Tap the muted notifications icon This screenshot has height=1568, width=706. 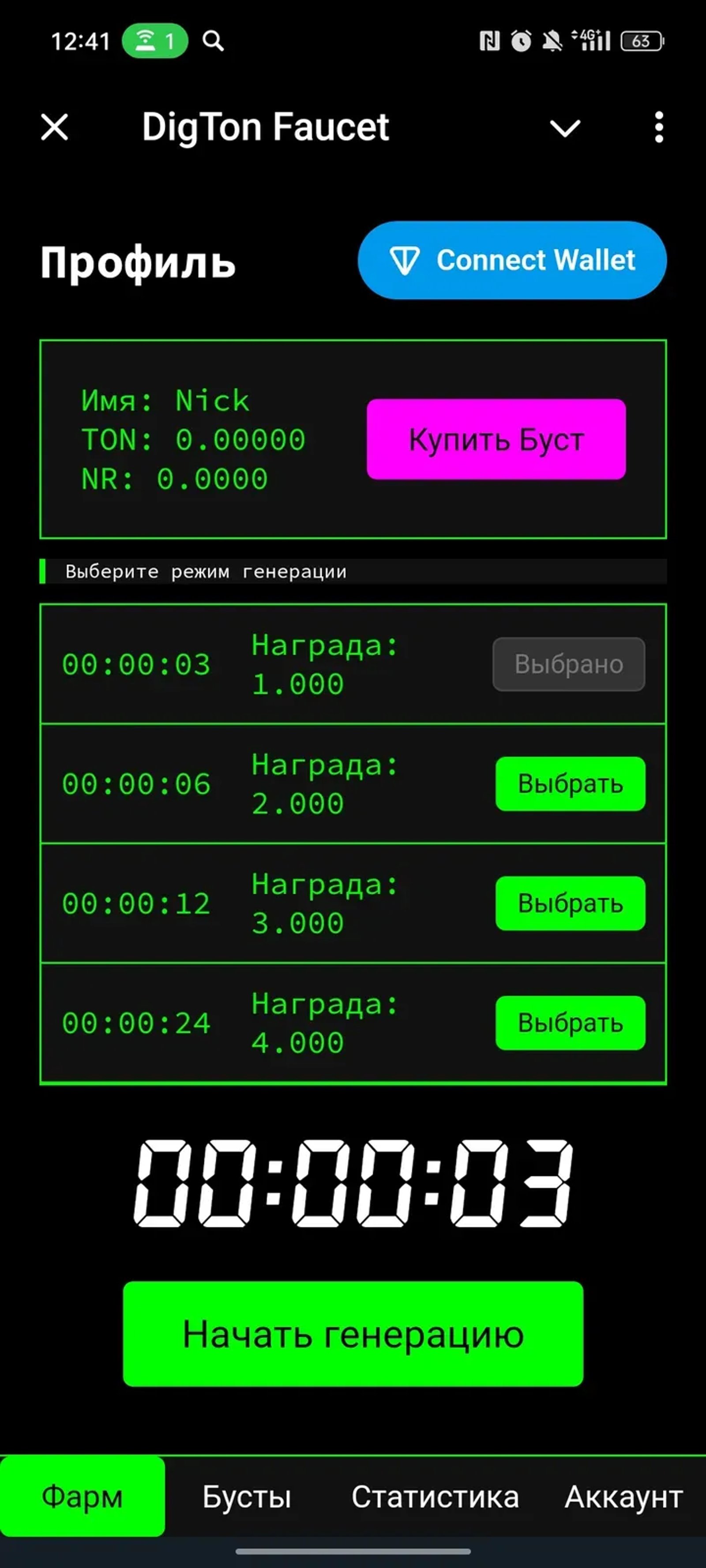[552, 41]
